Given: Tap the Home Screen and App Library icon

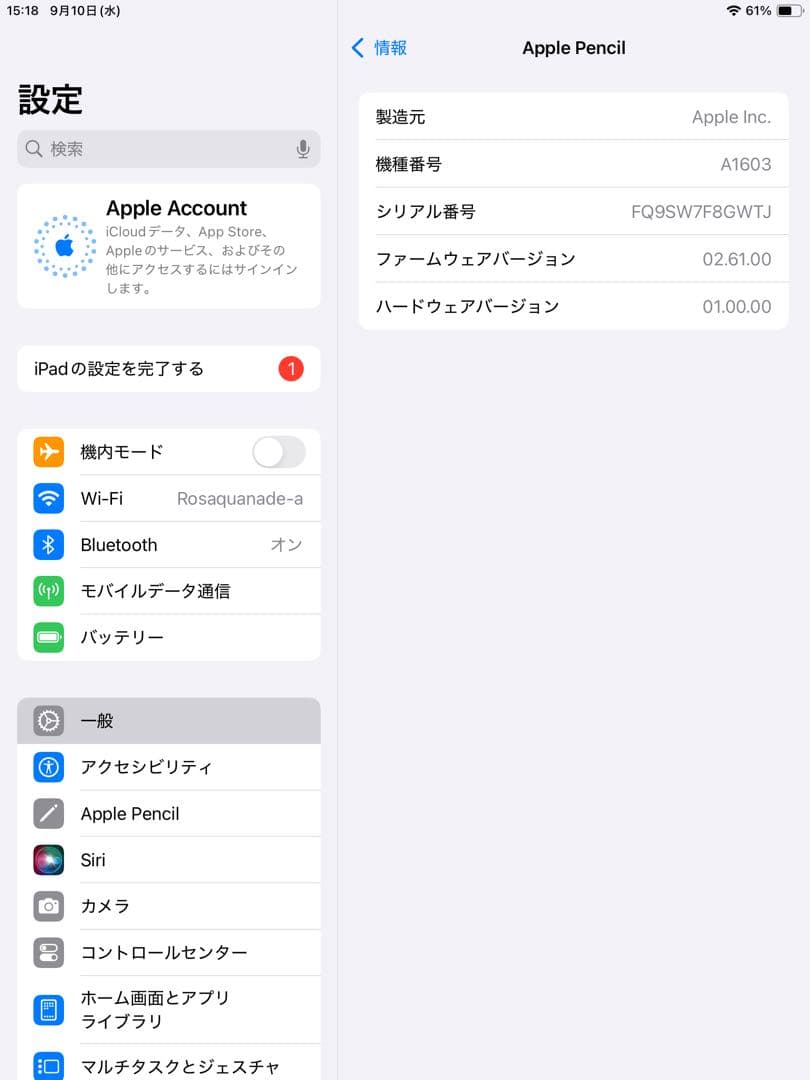Looking at the screenshot, I should click(47, 1009).
